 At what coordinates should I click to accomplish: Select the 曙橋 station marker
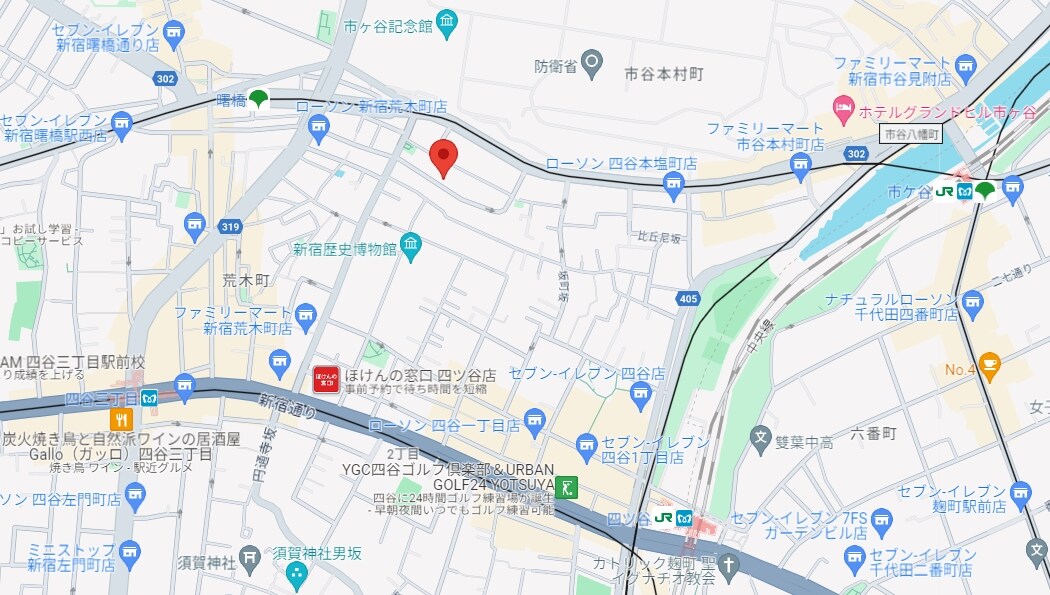pos(258,98)
